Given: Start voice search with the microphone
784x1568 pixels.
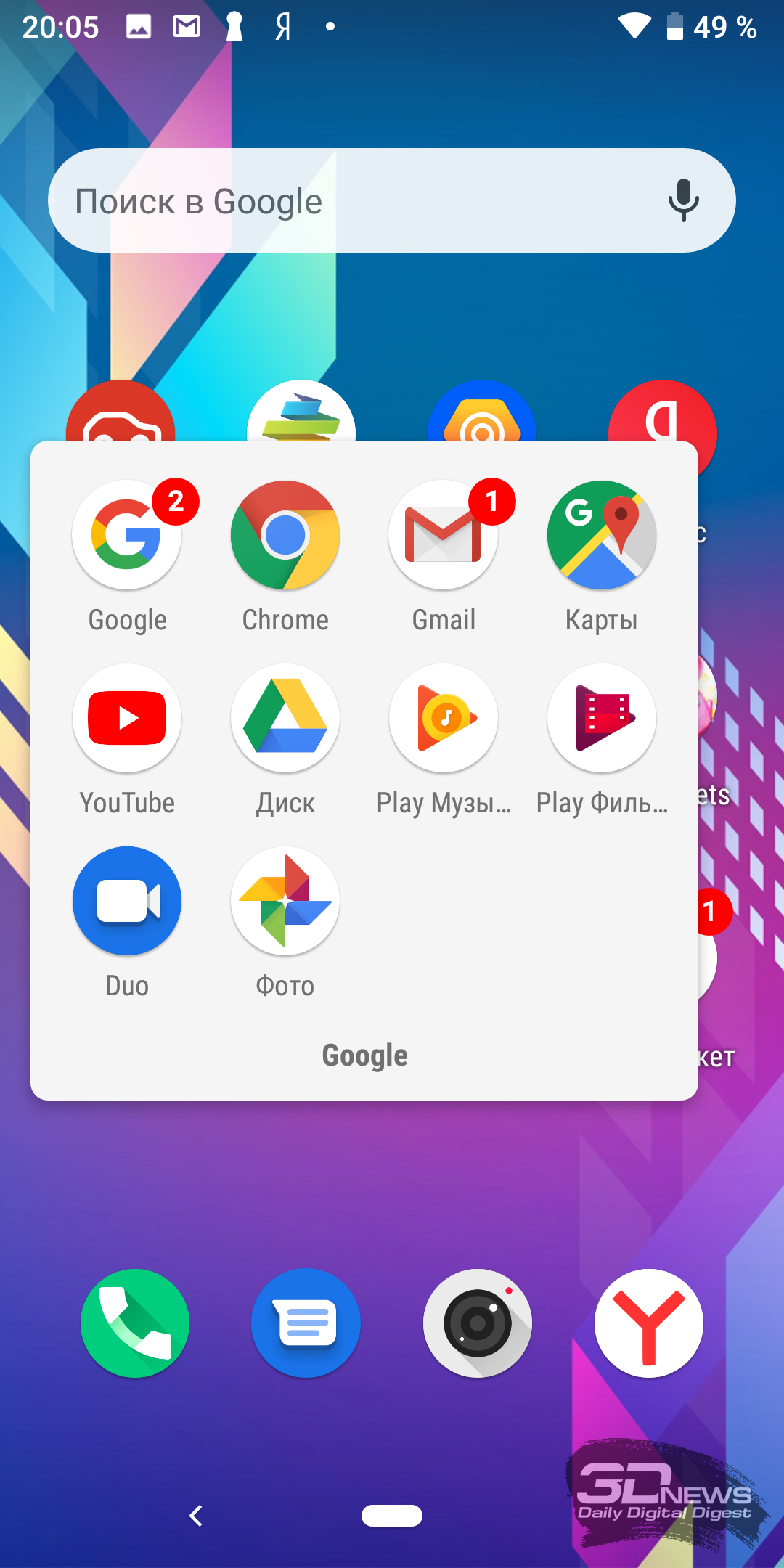Looking at the screenshot, I should [x=683, y=200].
